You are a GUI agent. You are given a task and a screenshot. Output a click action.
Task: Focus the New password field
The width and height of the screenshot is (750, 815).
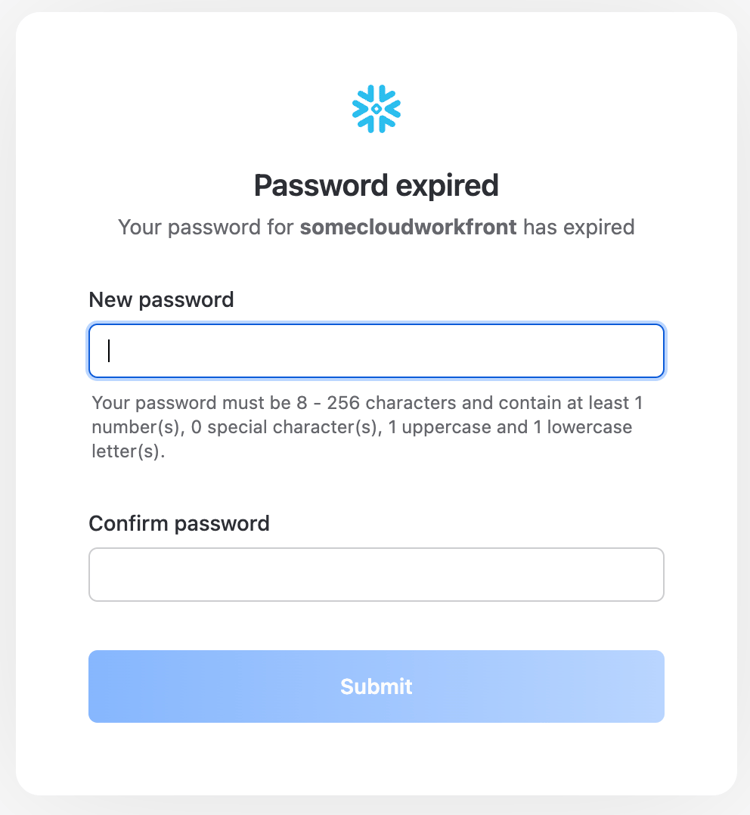click(376, 351)
